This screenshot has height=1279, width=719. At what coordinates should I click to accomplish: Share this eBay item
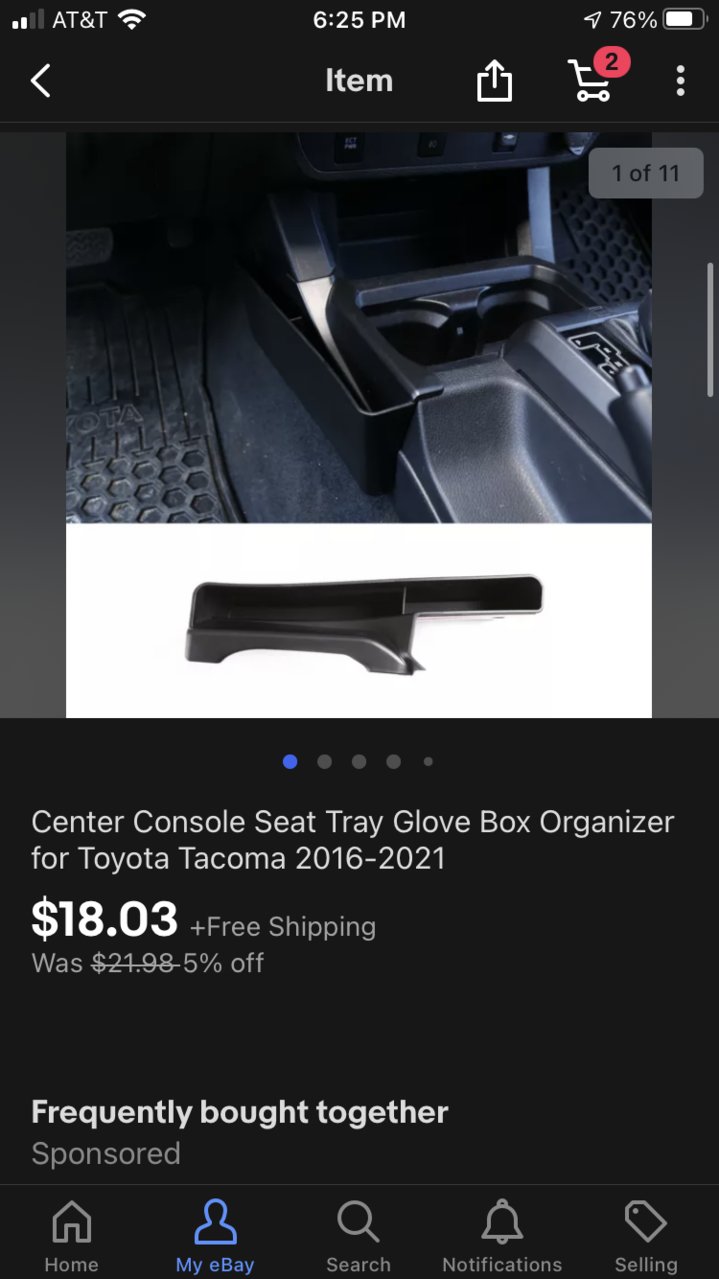click(494, 81)
